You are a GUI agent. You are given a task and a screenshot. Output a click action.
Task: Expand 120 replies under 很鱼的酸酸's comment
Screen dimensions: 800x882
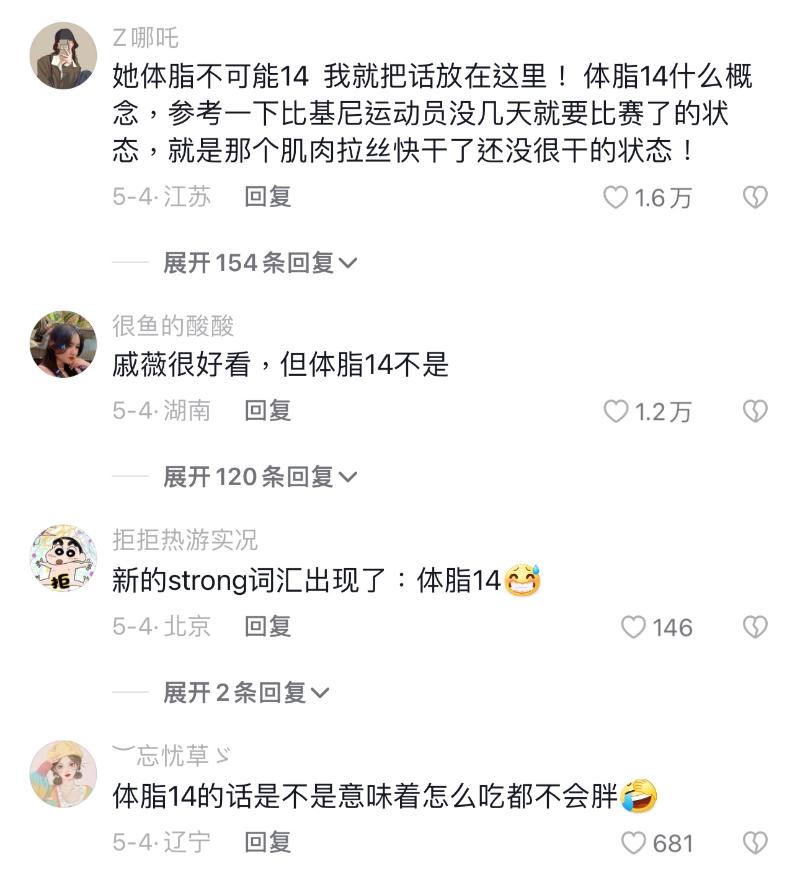(x=260, y=477)
